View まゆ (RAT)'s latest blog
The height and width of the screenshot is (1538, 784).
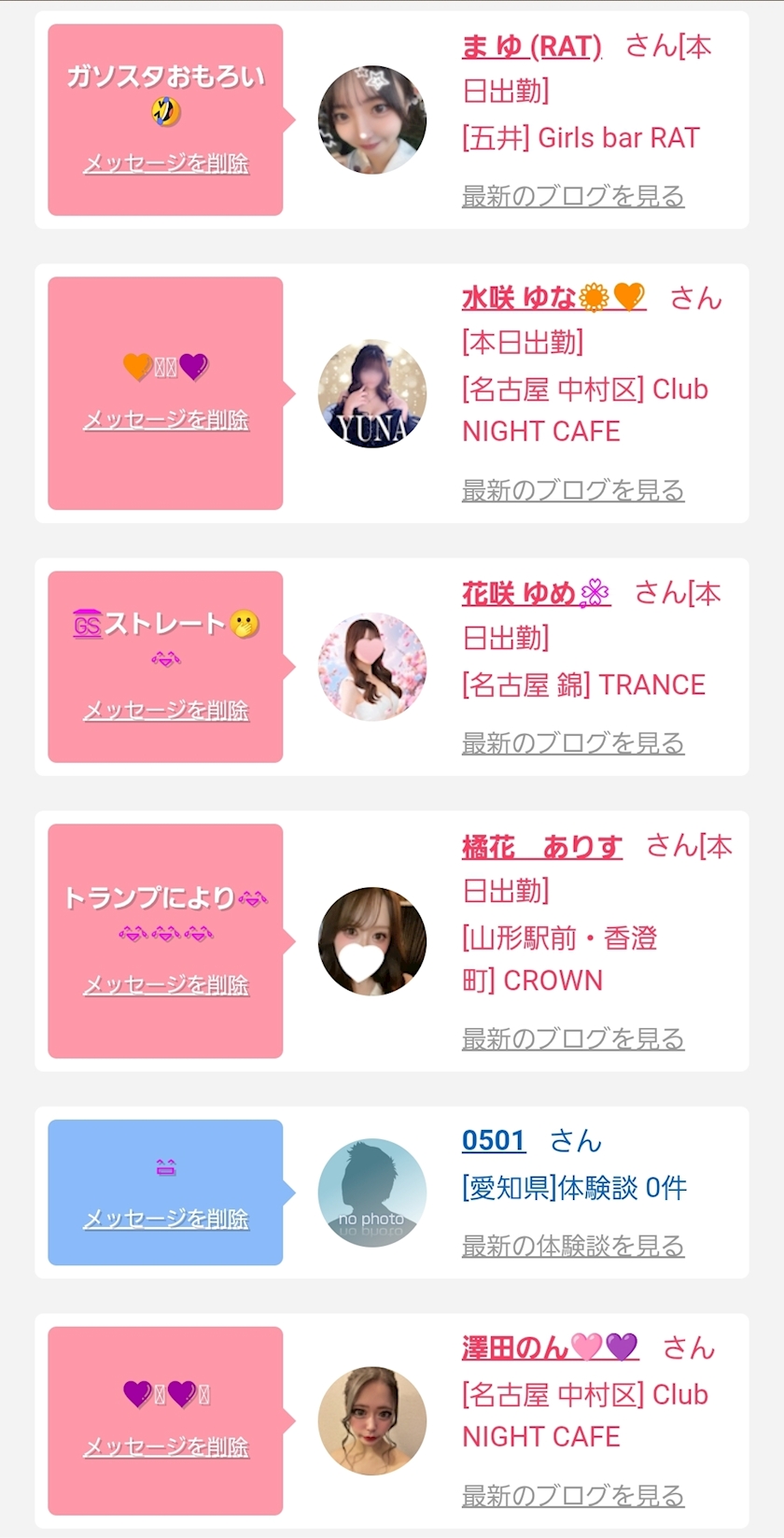point(573,196)
